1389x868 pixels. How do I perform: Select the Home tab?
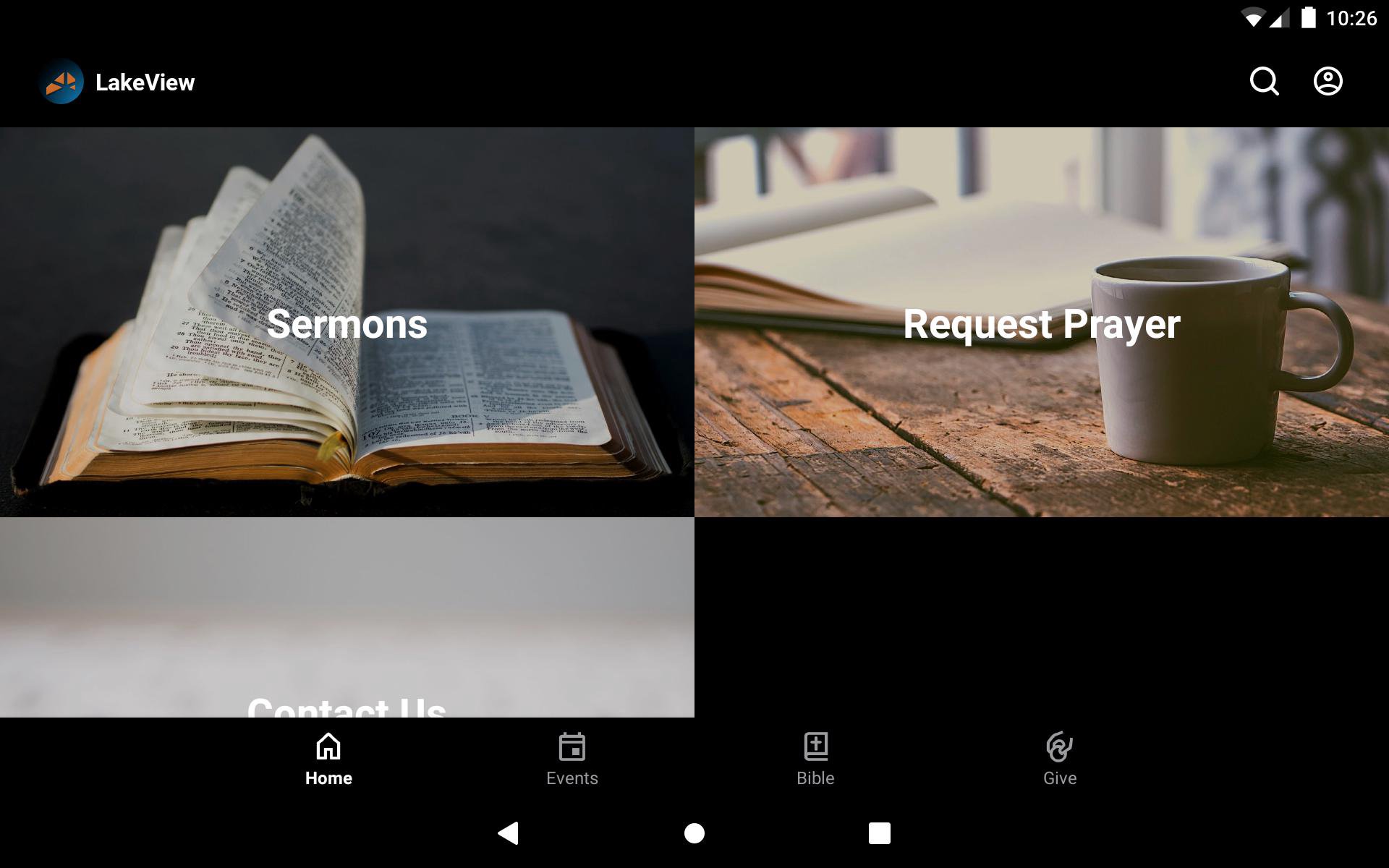tap(328, 758)
